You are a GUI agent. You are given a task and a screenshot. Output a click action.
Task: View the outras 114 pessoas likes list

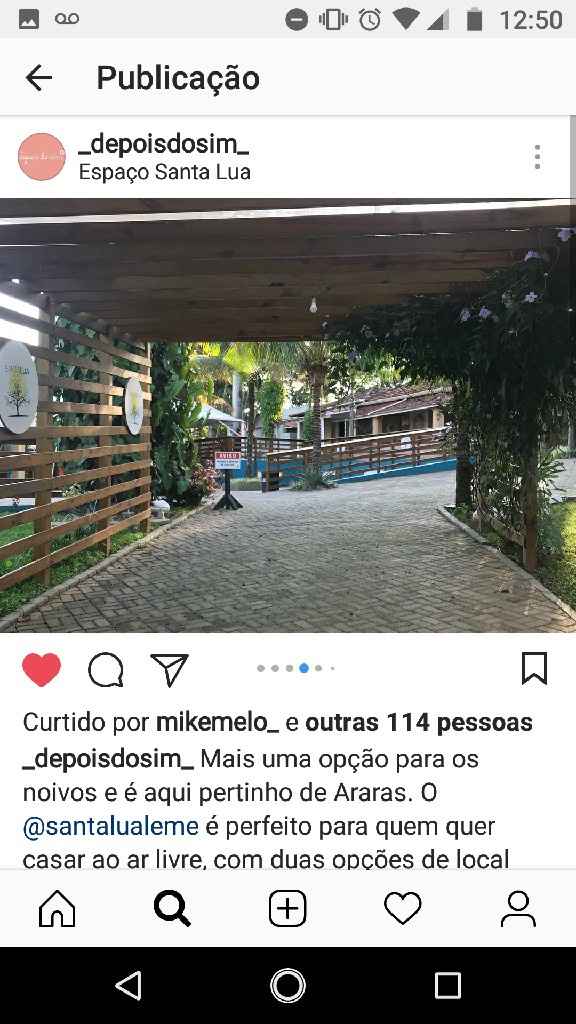pos(419,723)
